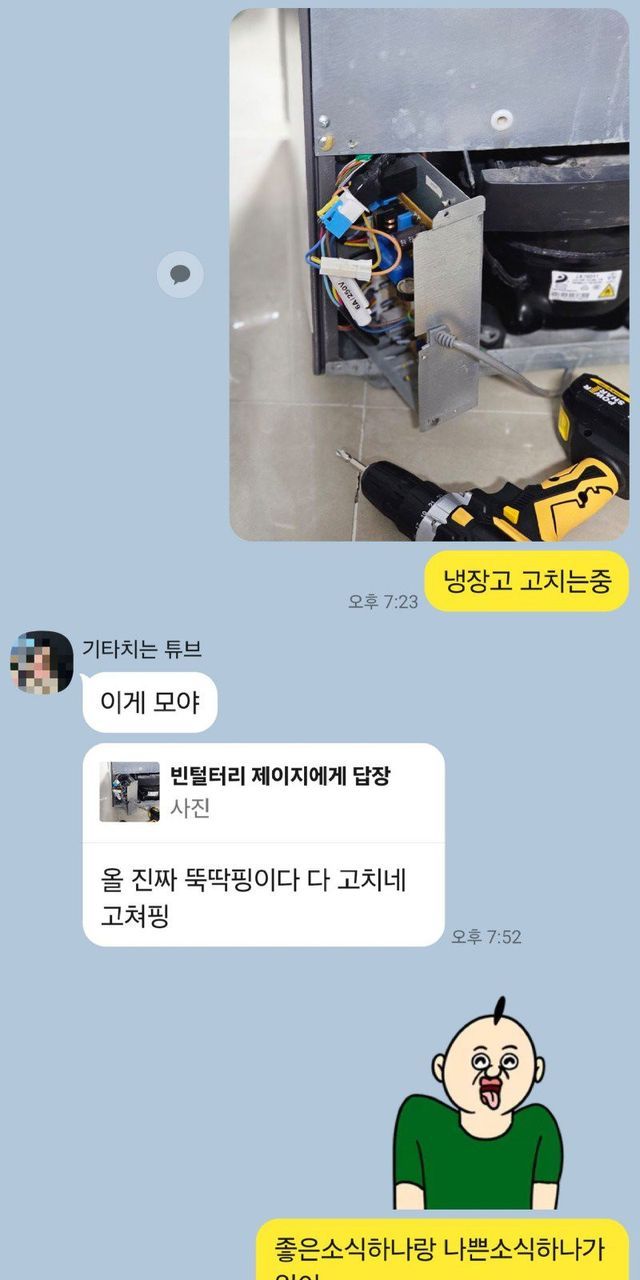Open 기타치는 튜브's profile picture

(x=41, y=662)
